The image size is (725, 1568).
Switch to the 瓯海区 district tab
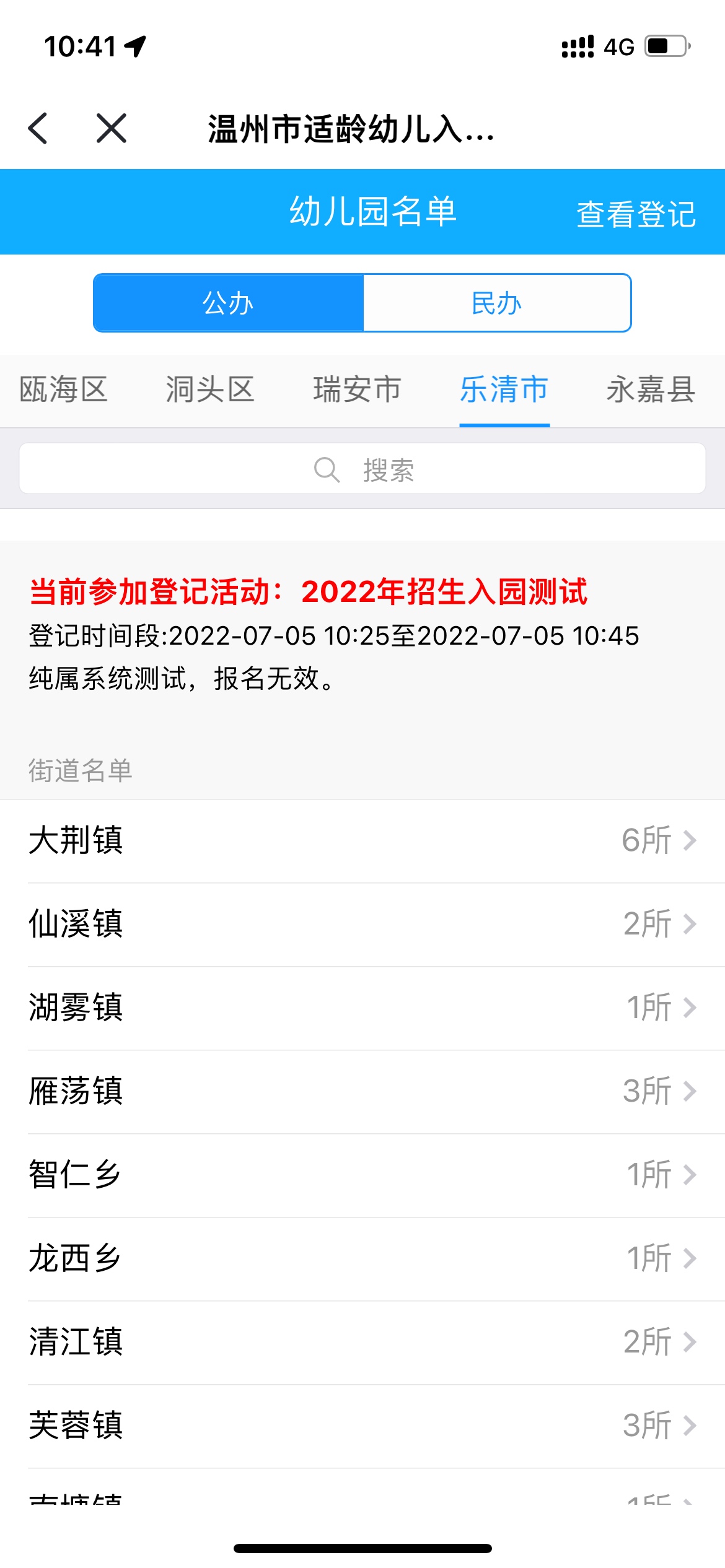(x=64, y=390)
